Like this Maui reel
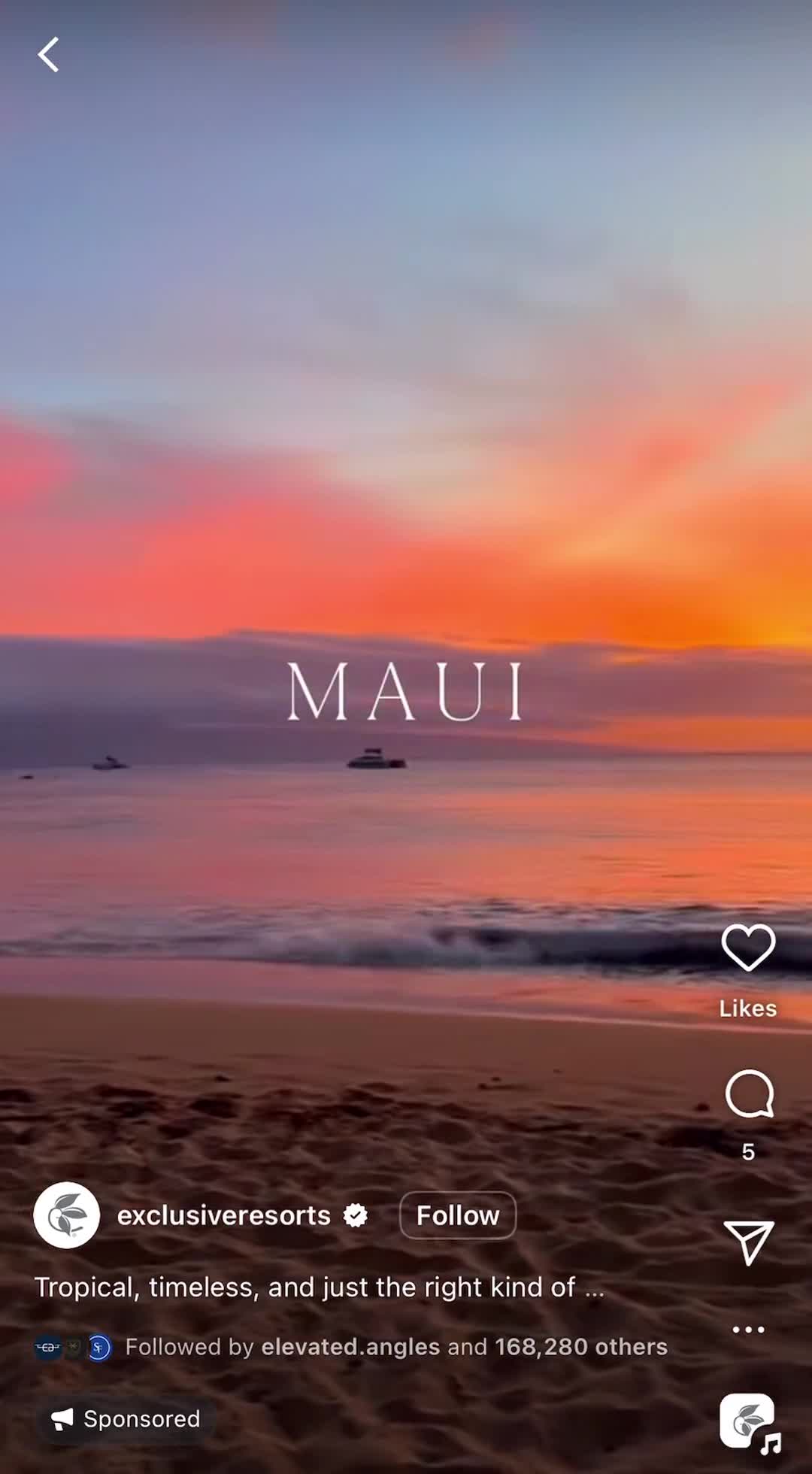 coord(748,948)
